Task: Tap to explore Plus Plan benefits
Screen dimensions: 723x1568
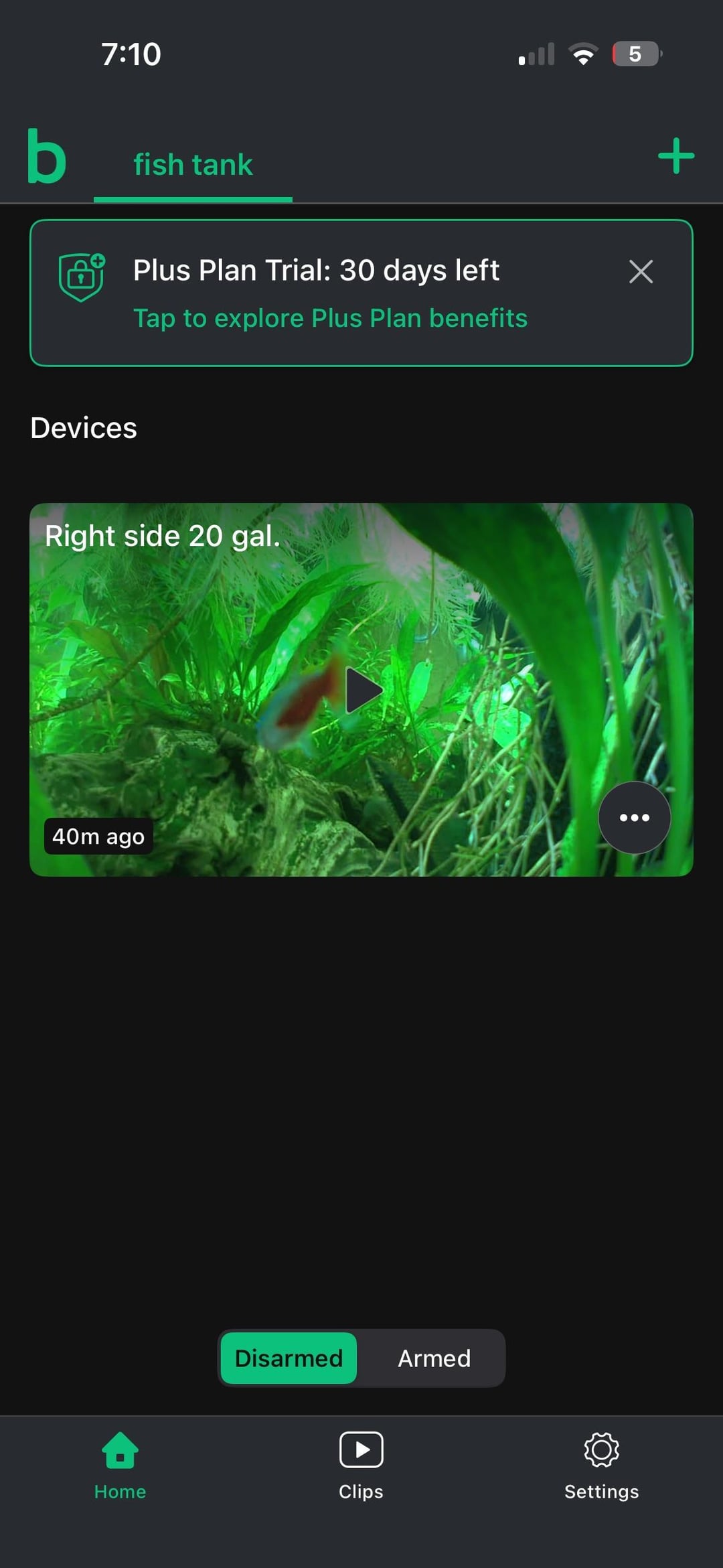Action: [330, 318]
